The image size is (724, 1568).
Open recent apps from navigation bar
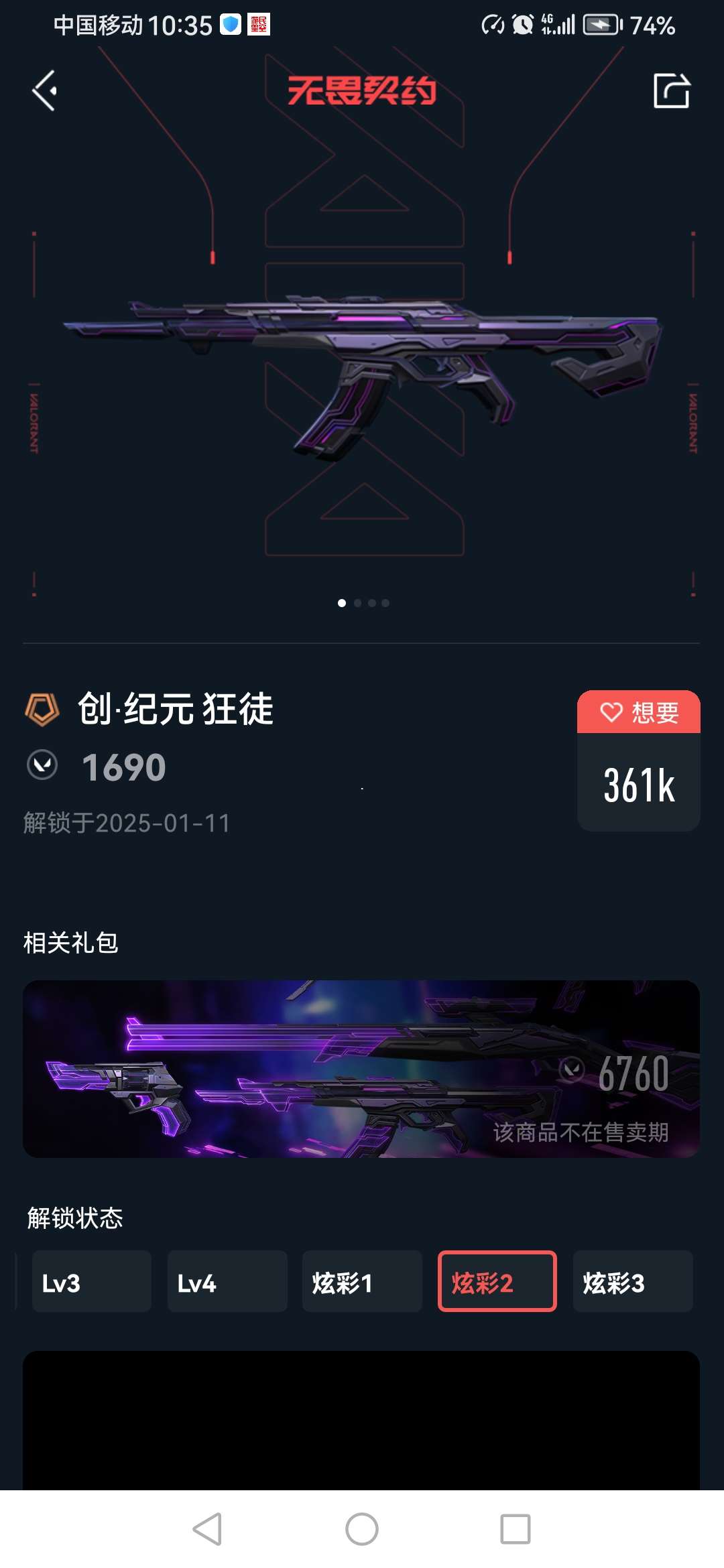(x=515, y=1529)
